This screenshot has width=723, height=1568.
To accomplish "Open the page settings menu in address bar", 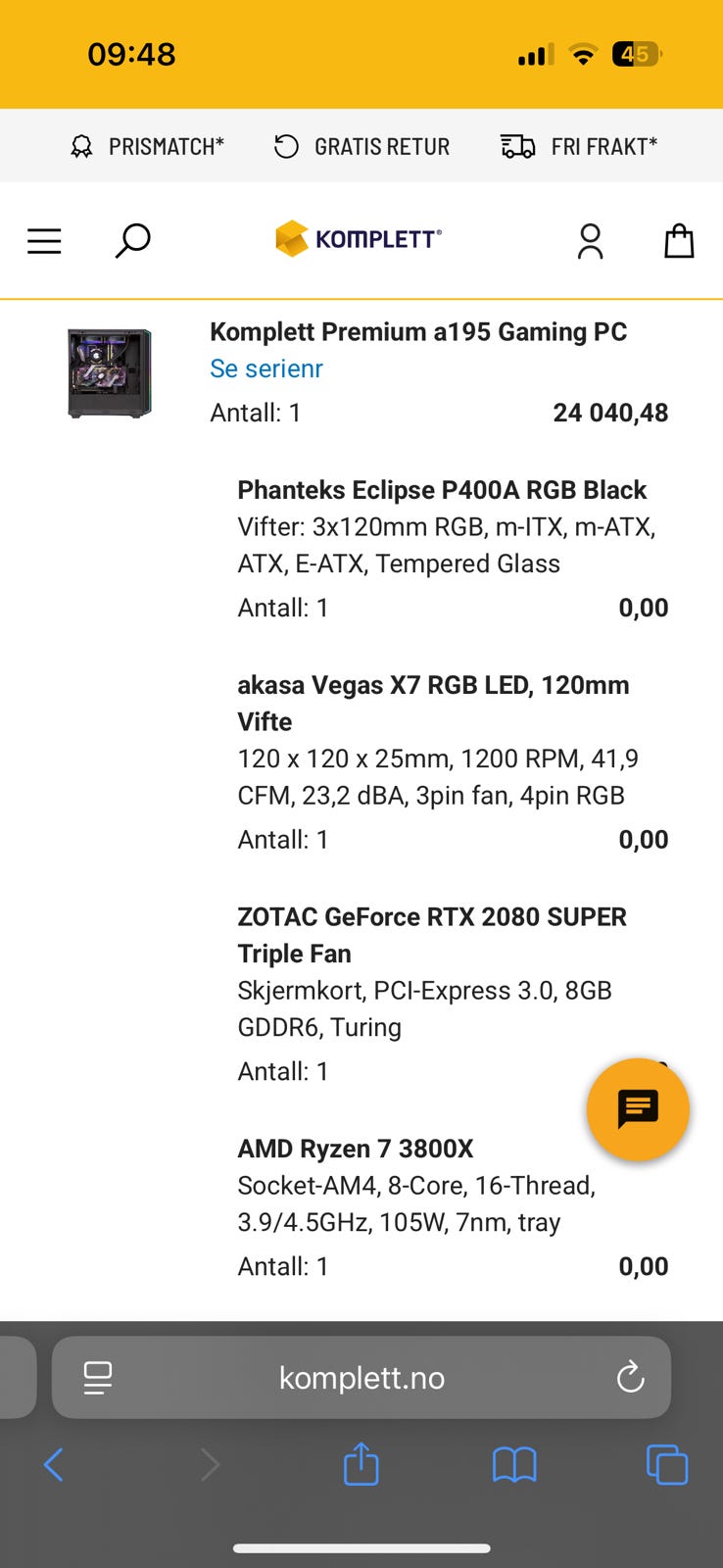I will click(98, 1378).
